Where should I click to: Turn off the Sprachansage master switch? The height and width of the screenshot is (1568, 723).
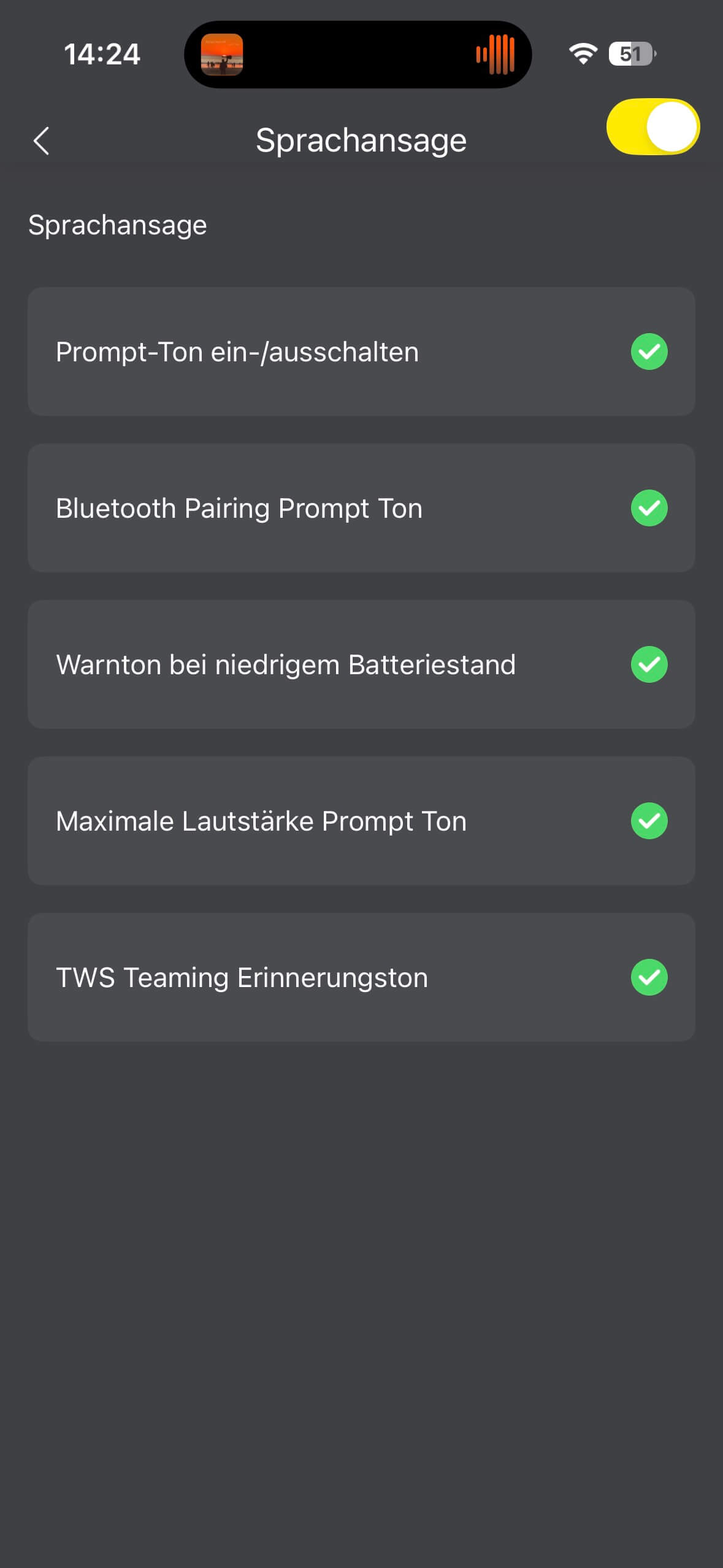click(652, 127)
